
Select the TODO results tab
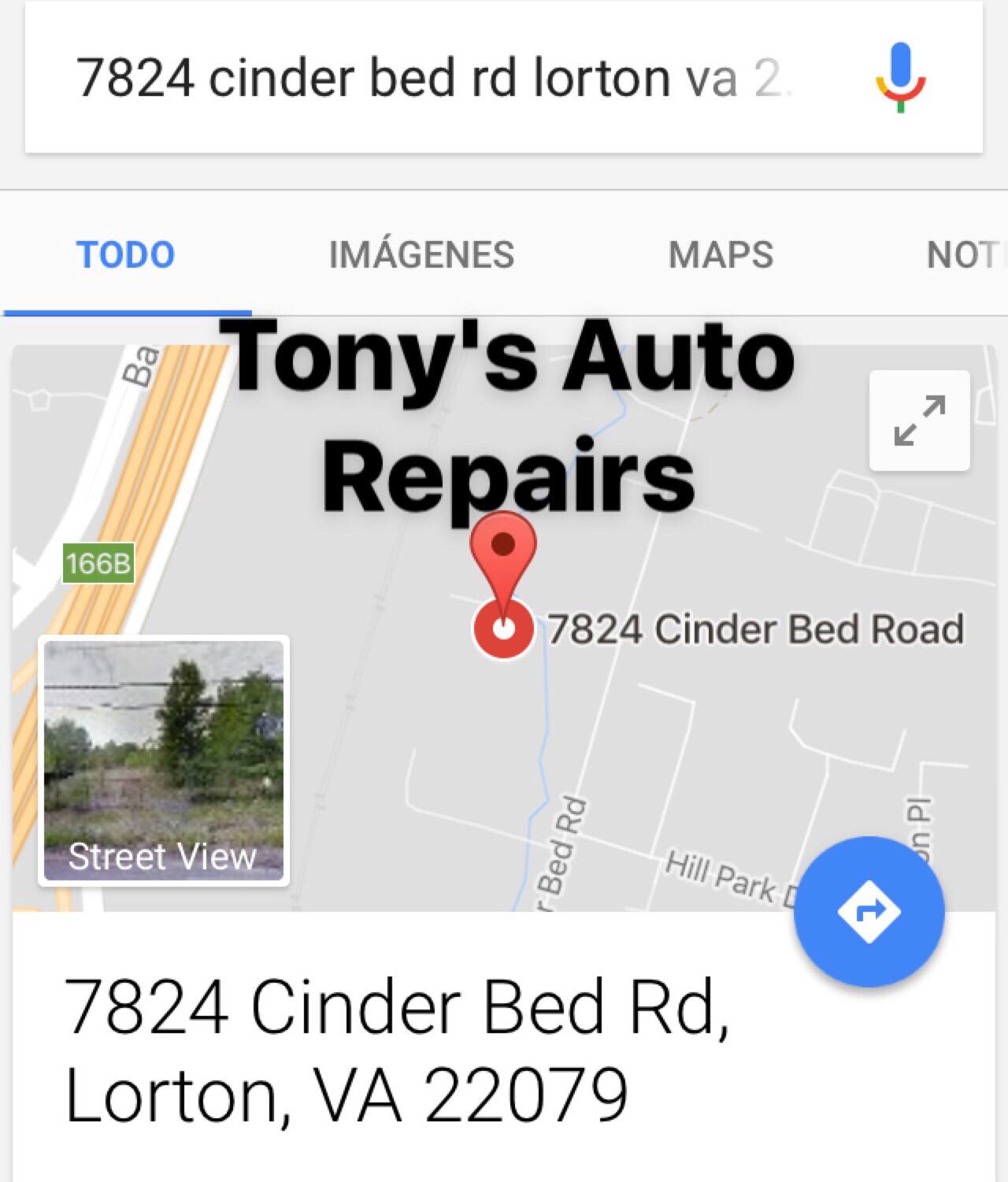(125, 255)
